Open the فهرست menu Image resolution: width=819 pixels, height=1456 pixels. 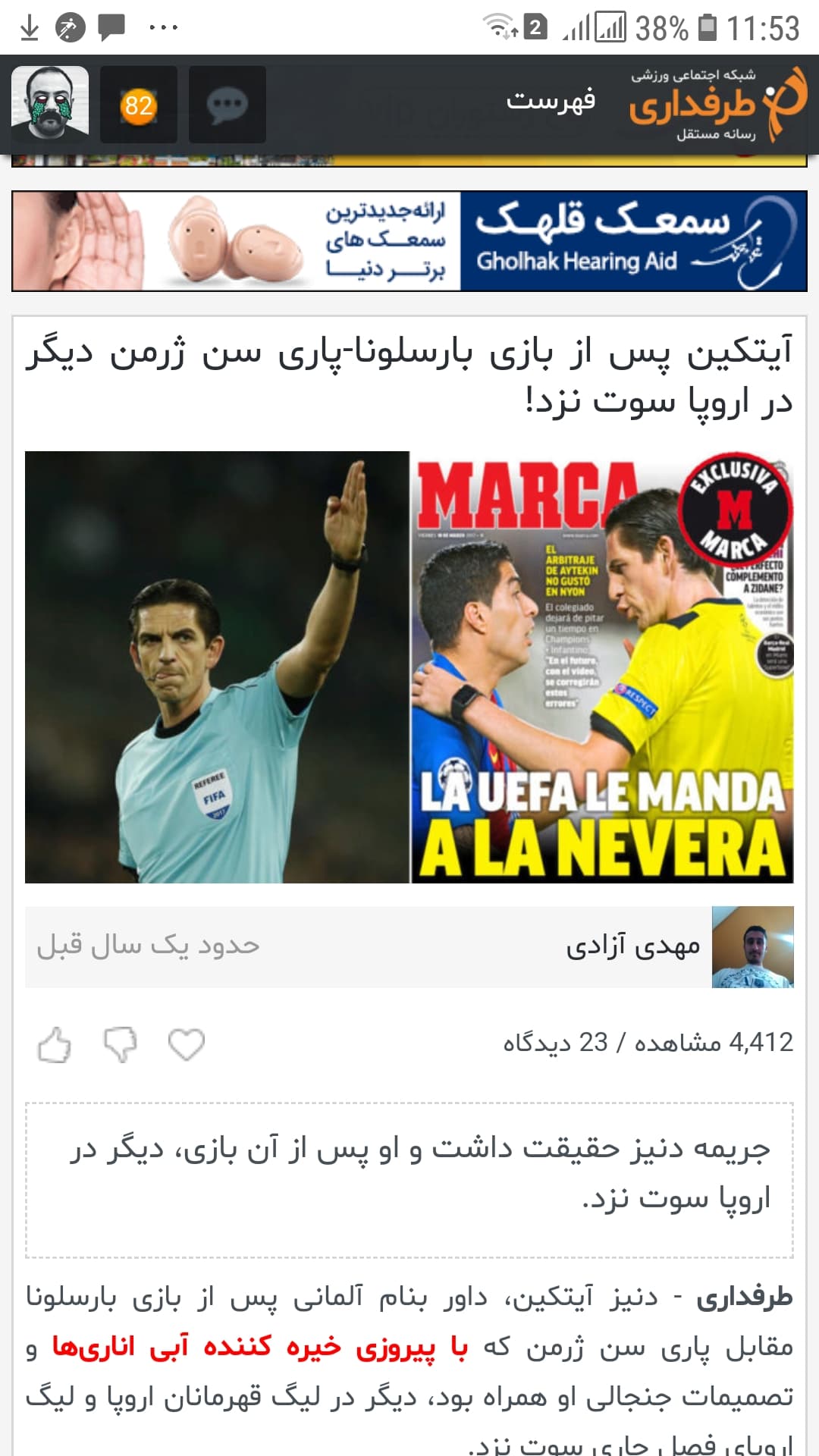(x=551, y=101)
